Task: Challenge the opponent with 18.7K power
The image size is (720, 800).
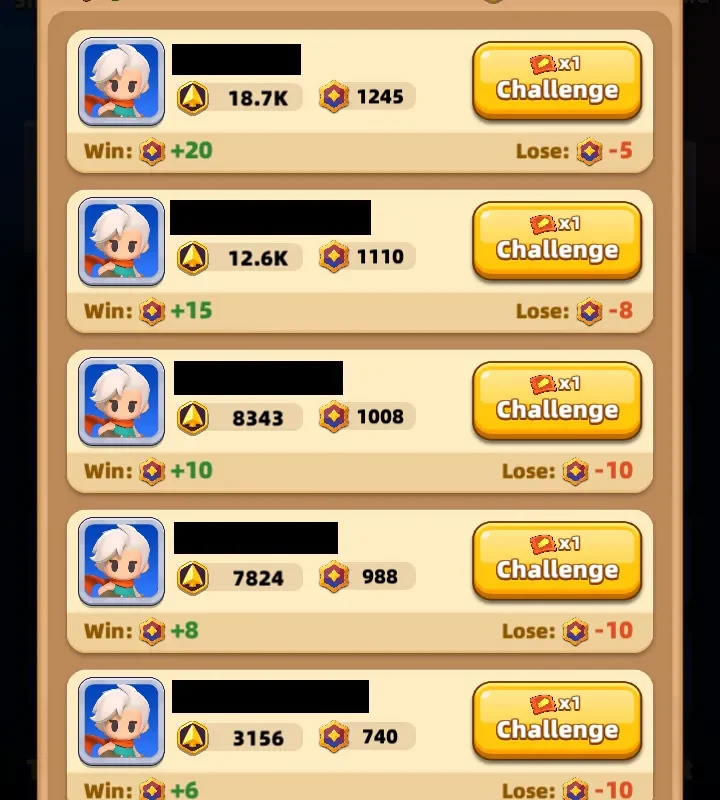Action: click(556, 80)
